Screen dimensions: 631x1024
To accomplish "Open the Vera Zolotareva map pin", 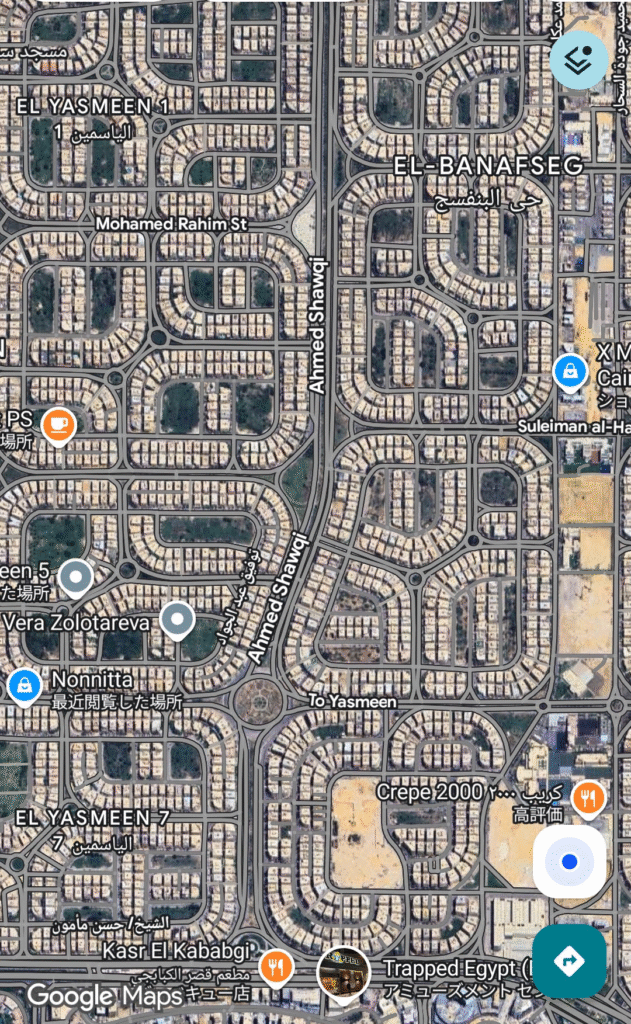I will point(177,621).
